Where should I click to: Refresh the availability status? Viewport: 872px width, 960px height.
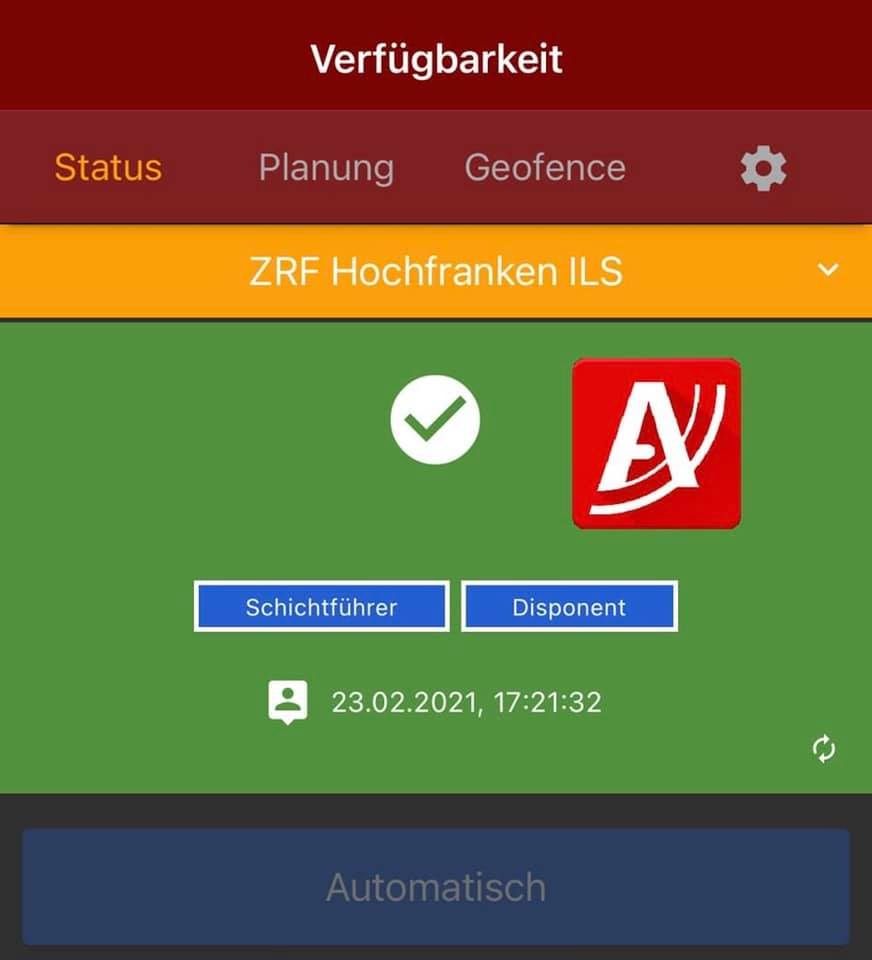pyautogui.click(x=823, y=749)
